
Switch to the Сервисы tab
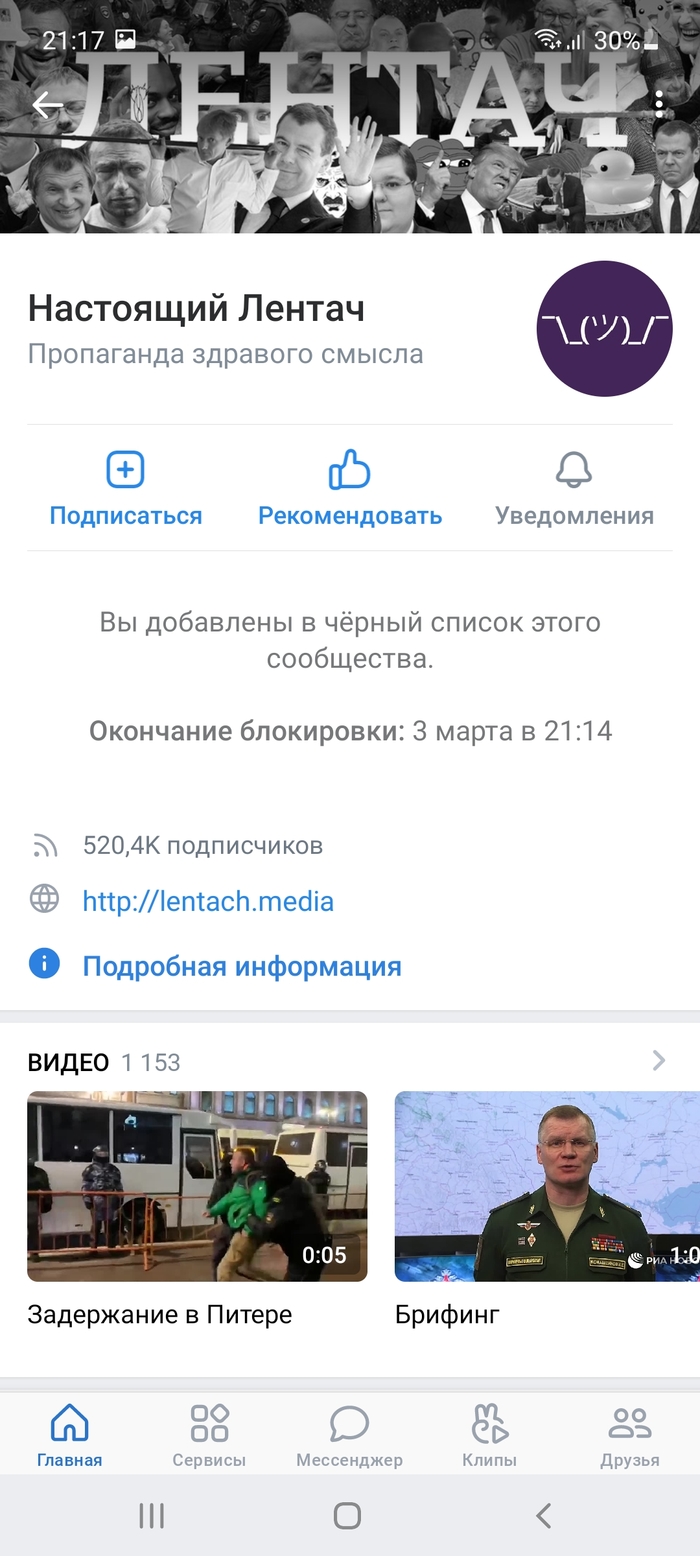tap(209, 1434)
